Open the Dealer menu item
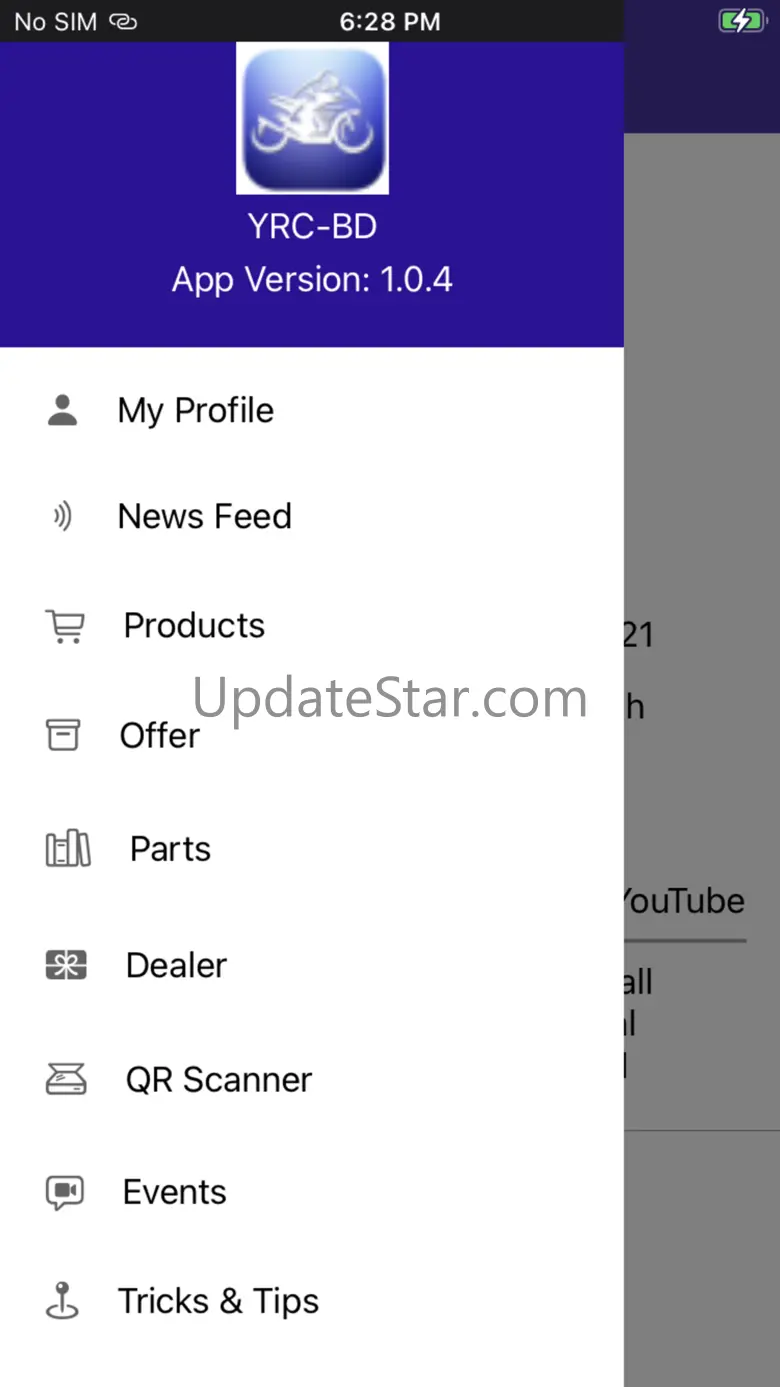The width and height of the screenshot is (780, 1387). (x=312, y=966)
